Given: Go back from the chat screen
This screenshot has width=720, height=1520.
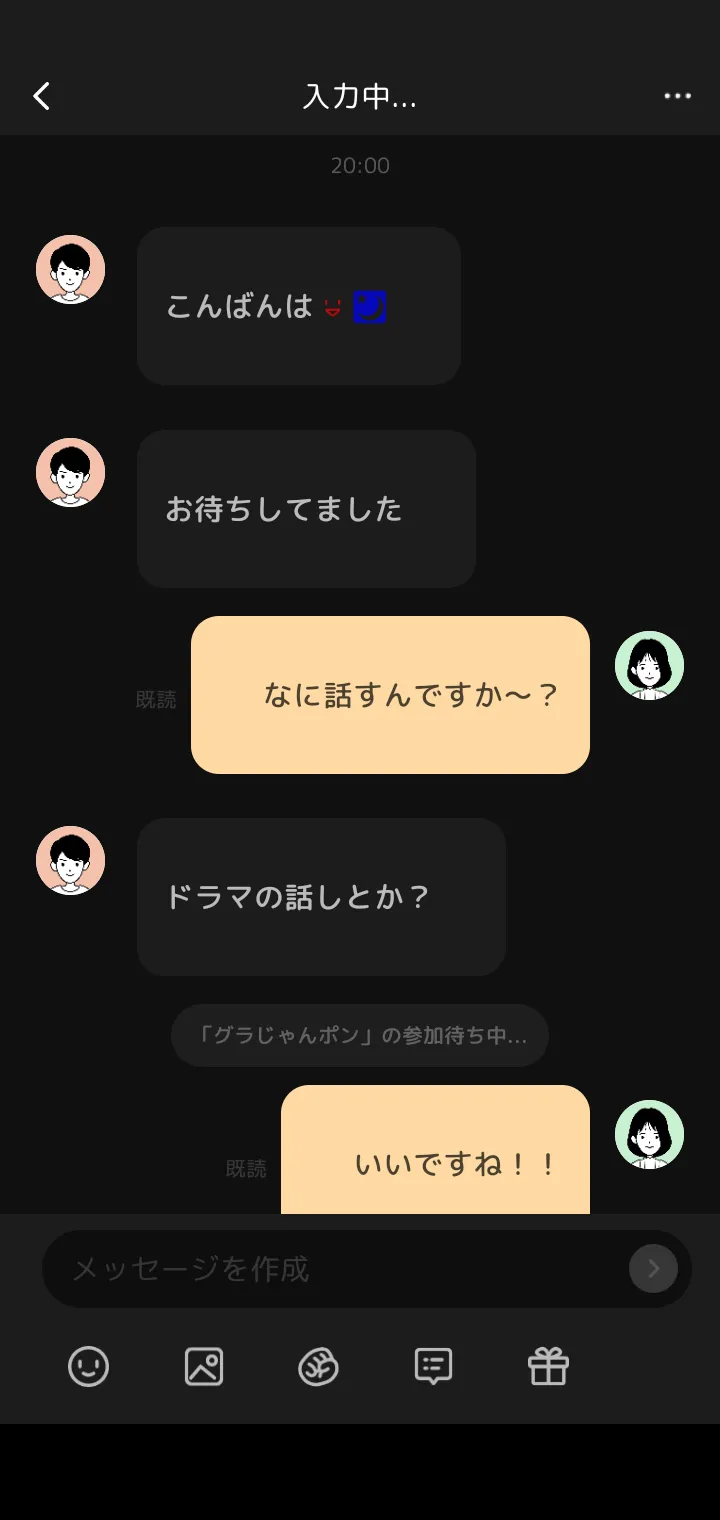Looking at the screenshot, I should 41,97.
